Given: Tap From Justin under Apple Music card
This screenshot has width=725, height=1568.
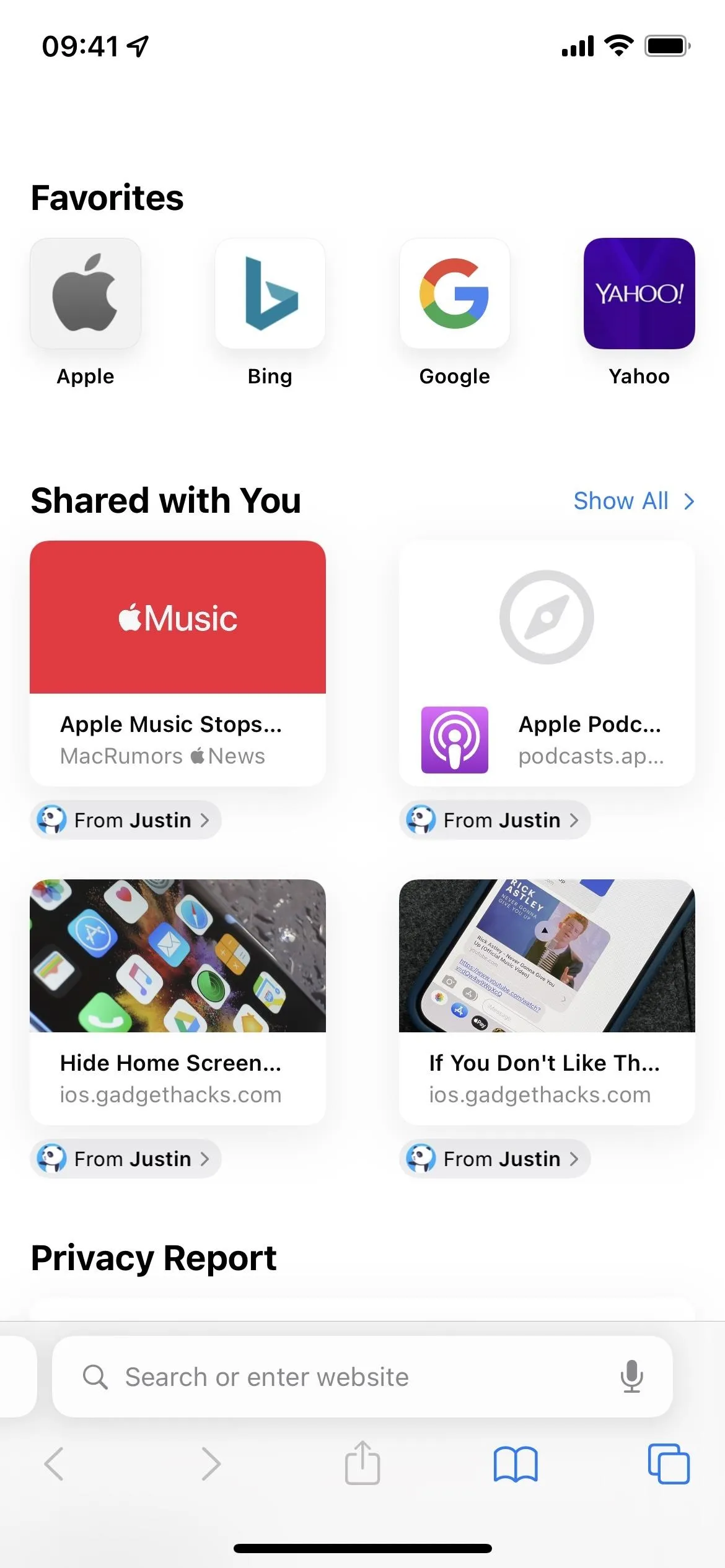Looking at the screenshot, I should [126, 820].
